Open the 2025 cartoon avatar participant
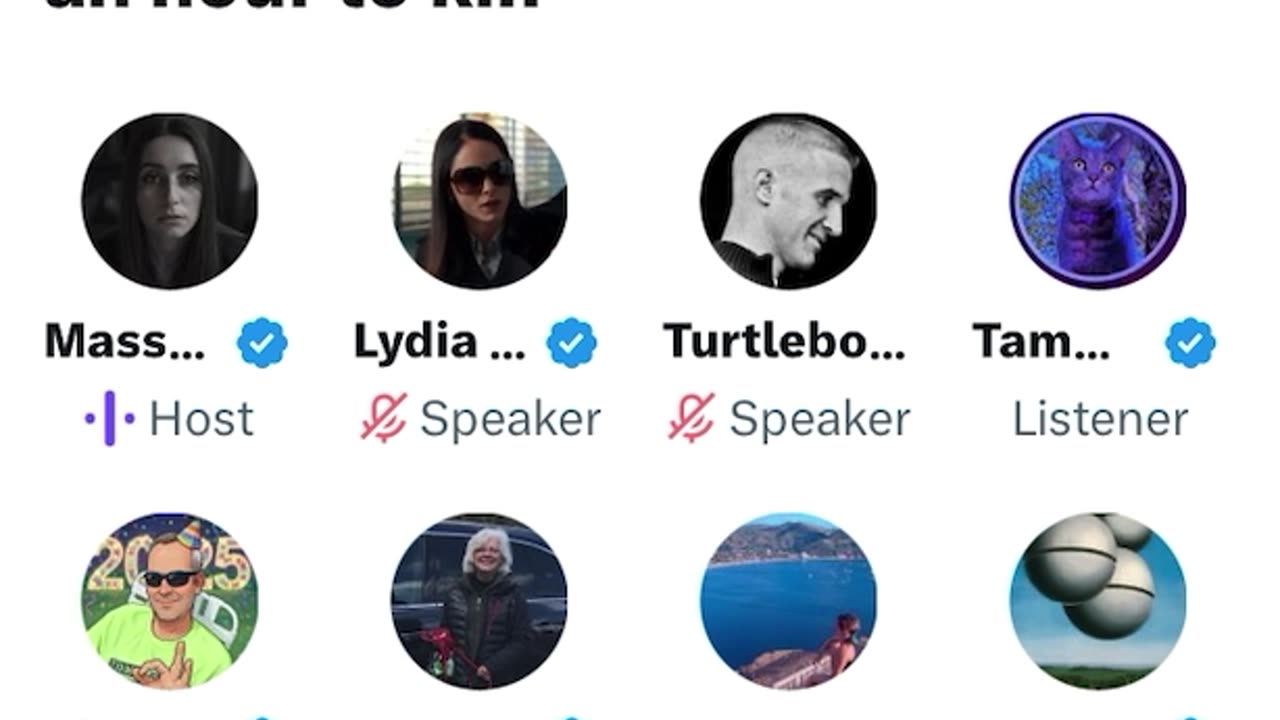Screen dimensions: 1280x720 [x=169, y=601]
